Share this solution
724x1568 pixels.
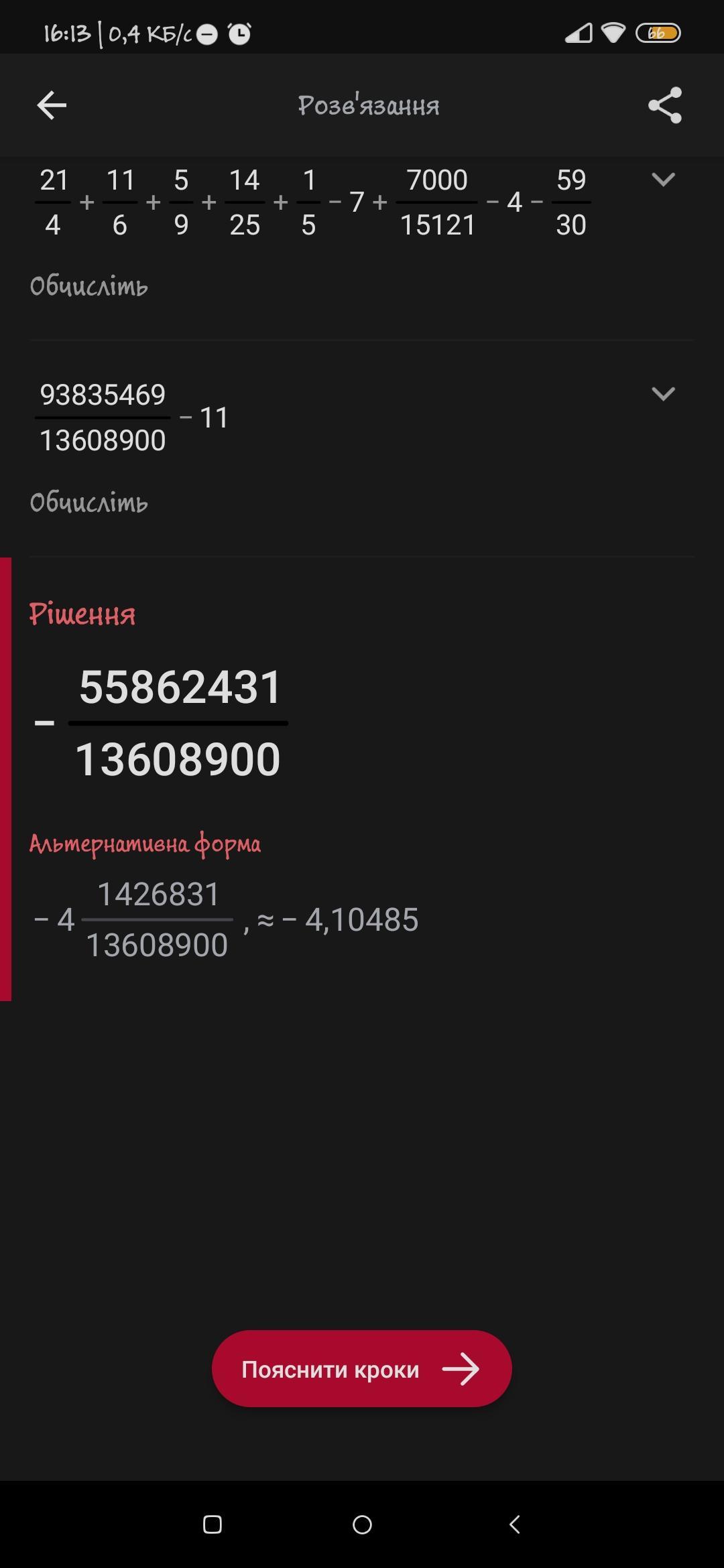664,105
